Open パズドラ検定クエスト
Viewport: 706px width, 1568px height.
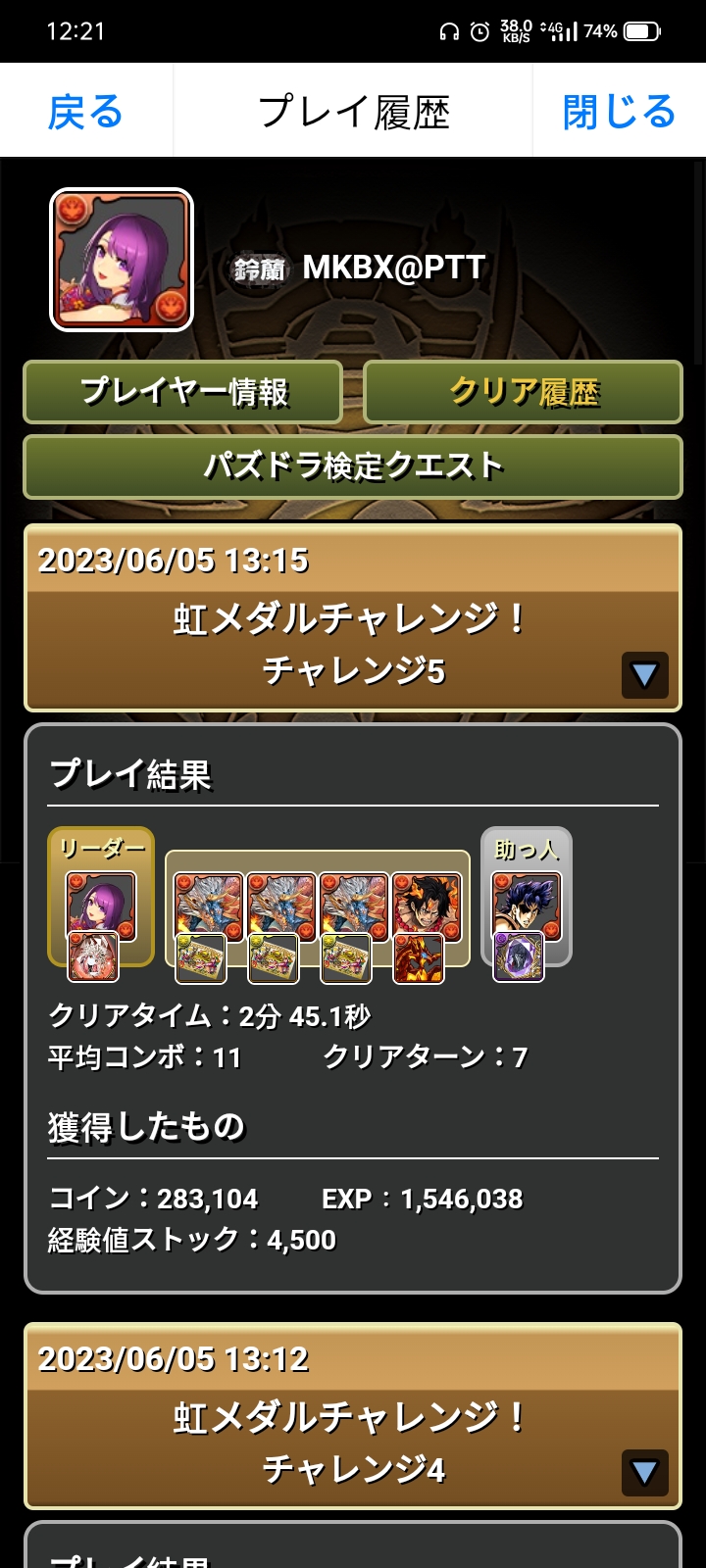tap(353, 466)
